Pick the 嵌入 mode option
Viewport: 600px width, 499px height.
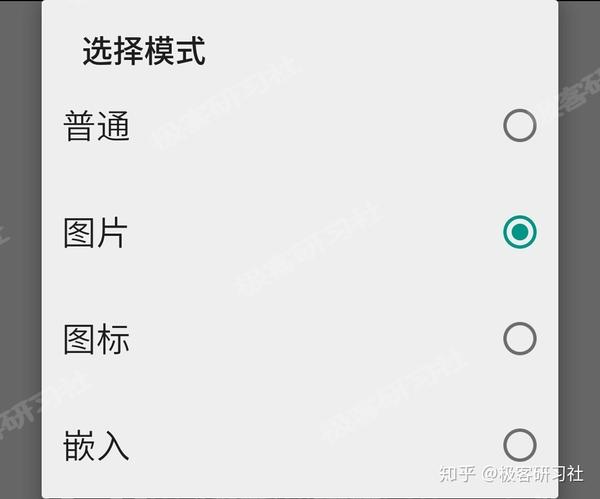[519, 445]
